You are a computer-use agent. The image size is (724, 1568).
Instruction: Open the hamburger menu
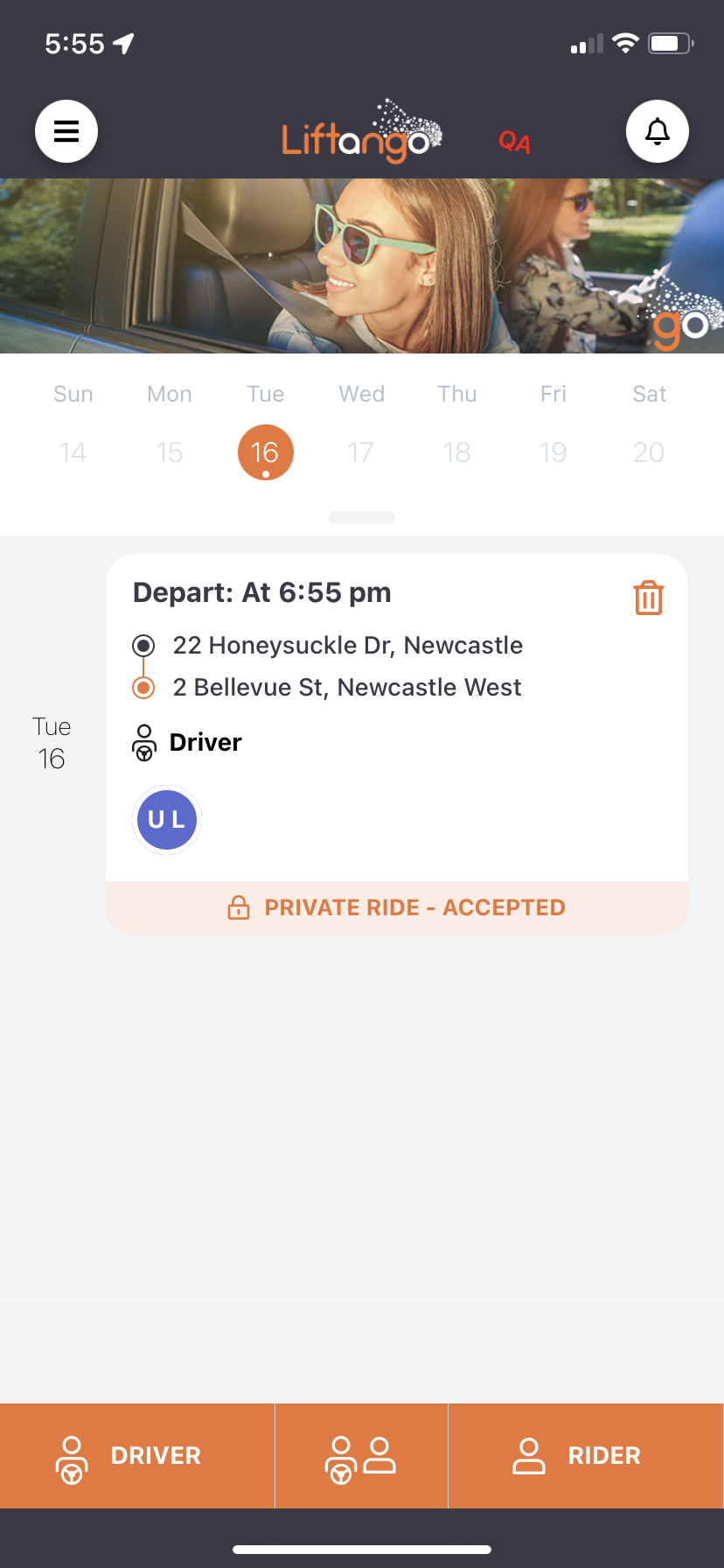66,131
